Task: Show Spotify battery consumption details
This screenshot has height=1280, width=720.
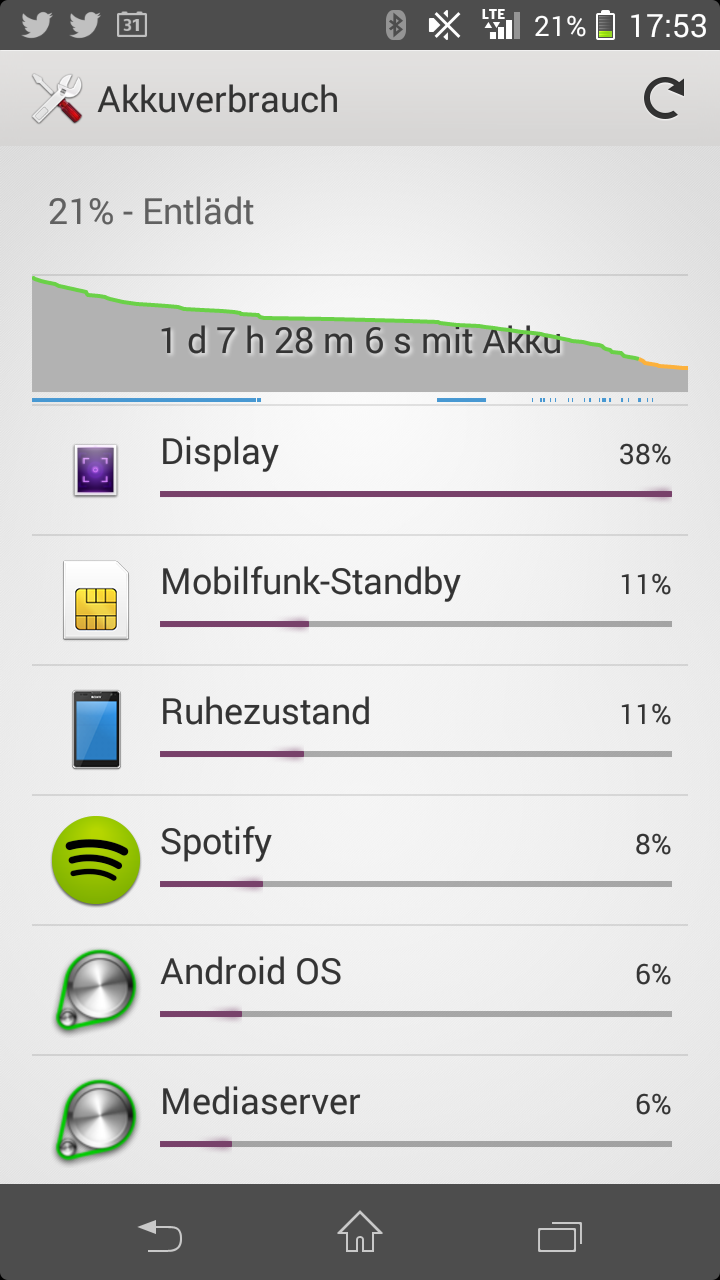Action: 360,860
